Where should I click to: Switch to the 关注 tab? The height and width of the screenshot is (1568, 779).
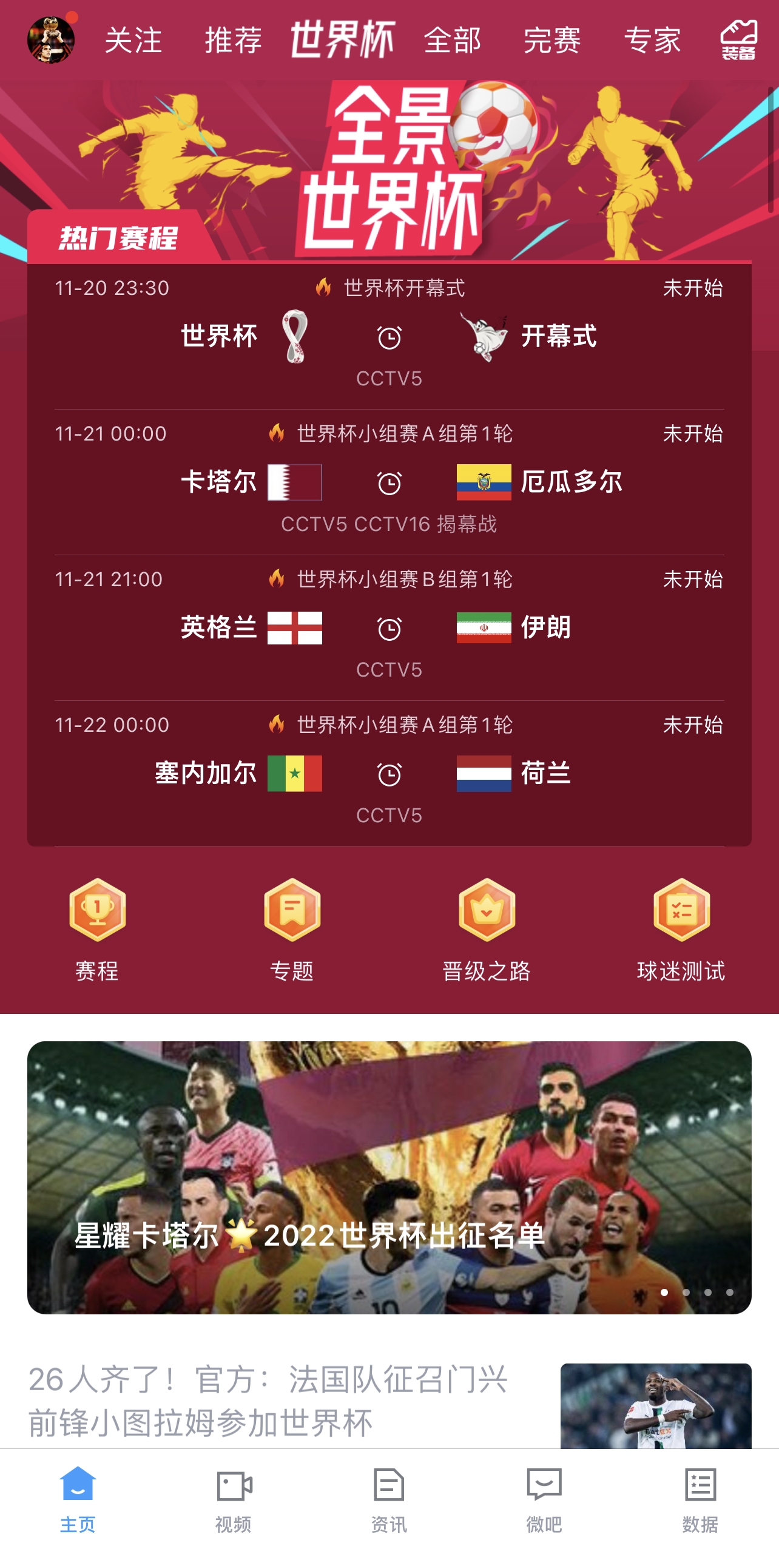click(x=133, y=41)
